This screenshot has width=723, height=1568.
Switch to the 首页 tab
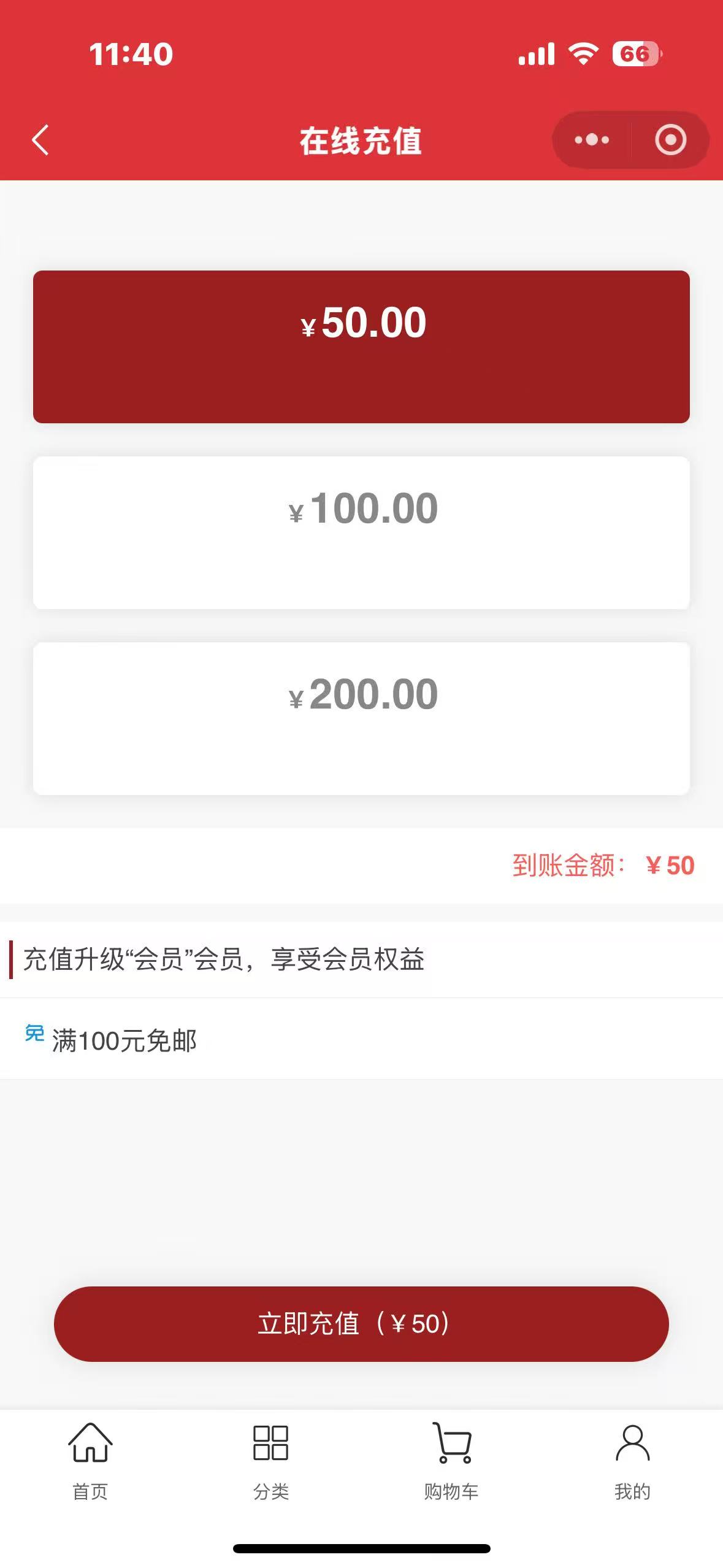[x=90, y=1460]
